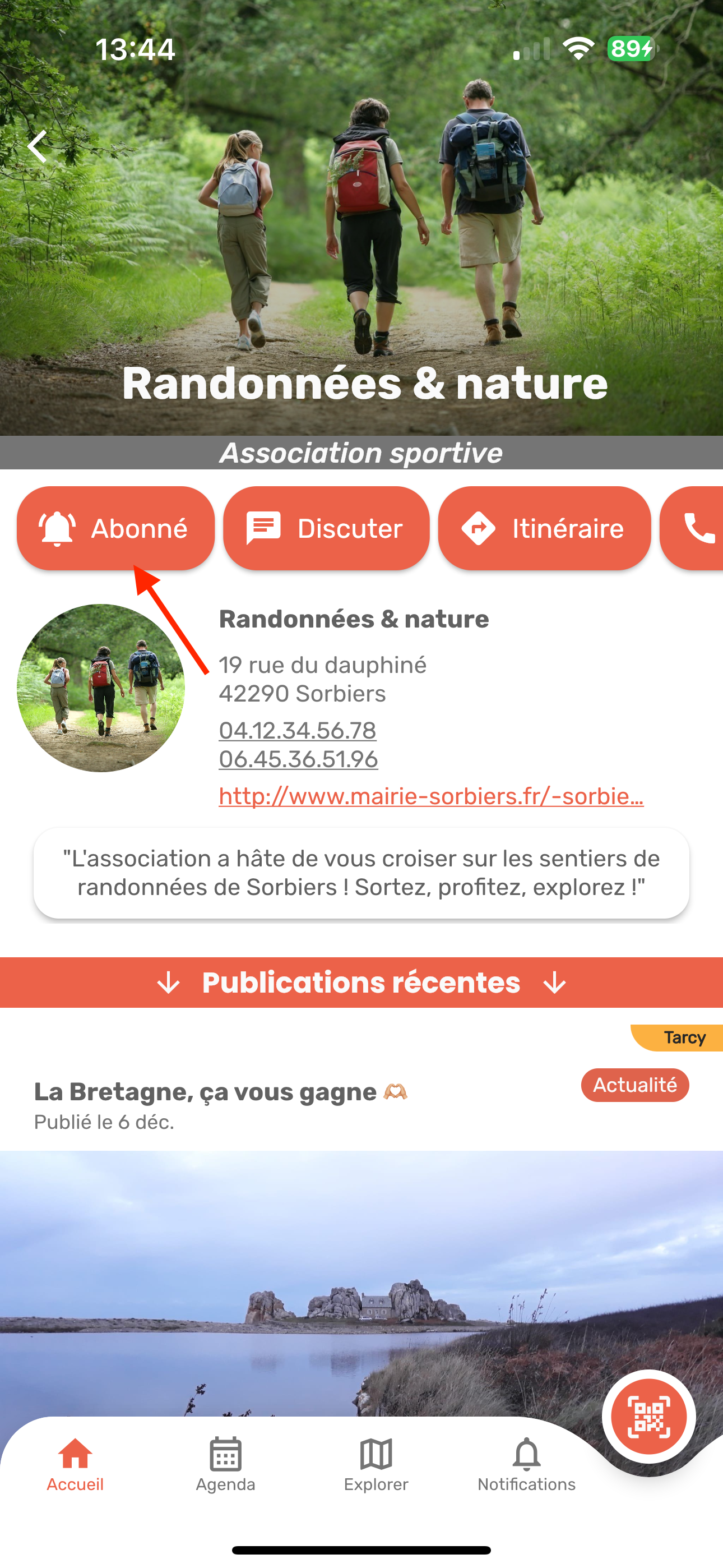723x1568 pixels.
Task: Get directions via Itinéraire button
Action: 544,528
